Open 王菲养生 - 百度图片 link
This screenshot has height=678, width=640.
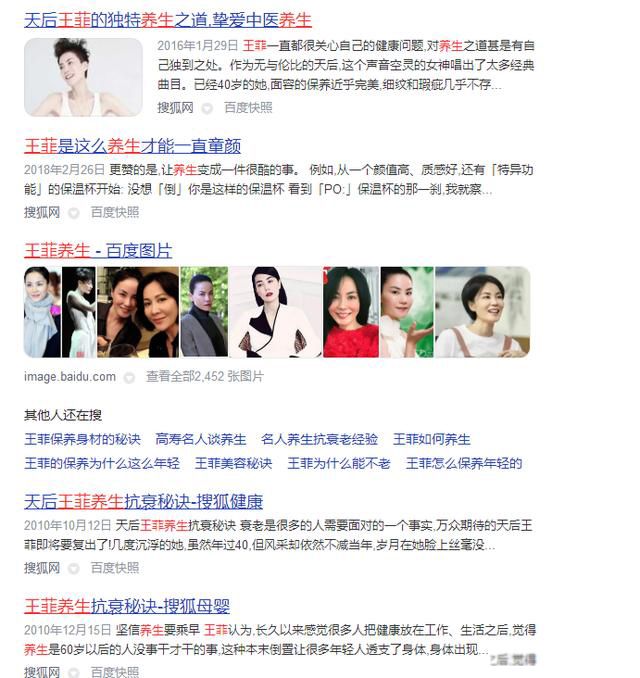point(98,250)
